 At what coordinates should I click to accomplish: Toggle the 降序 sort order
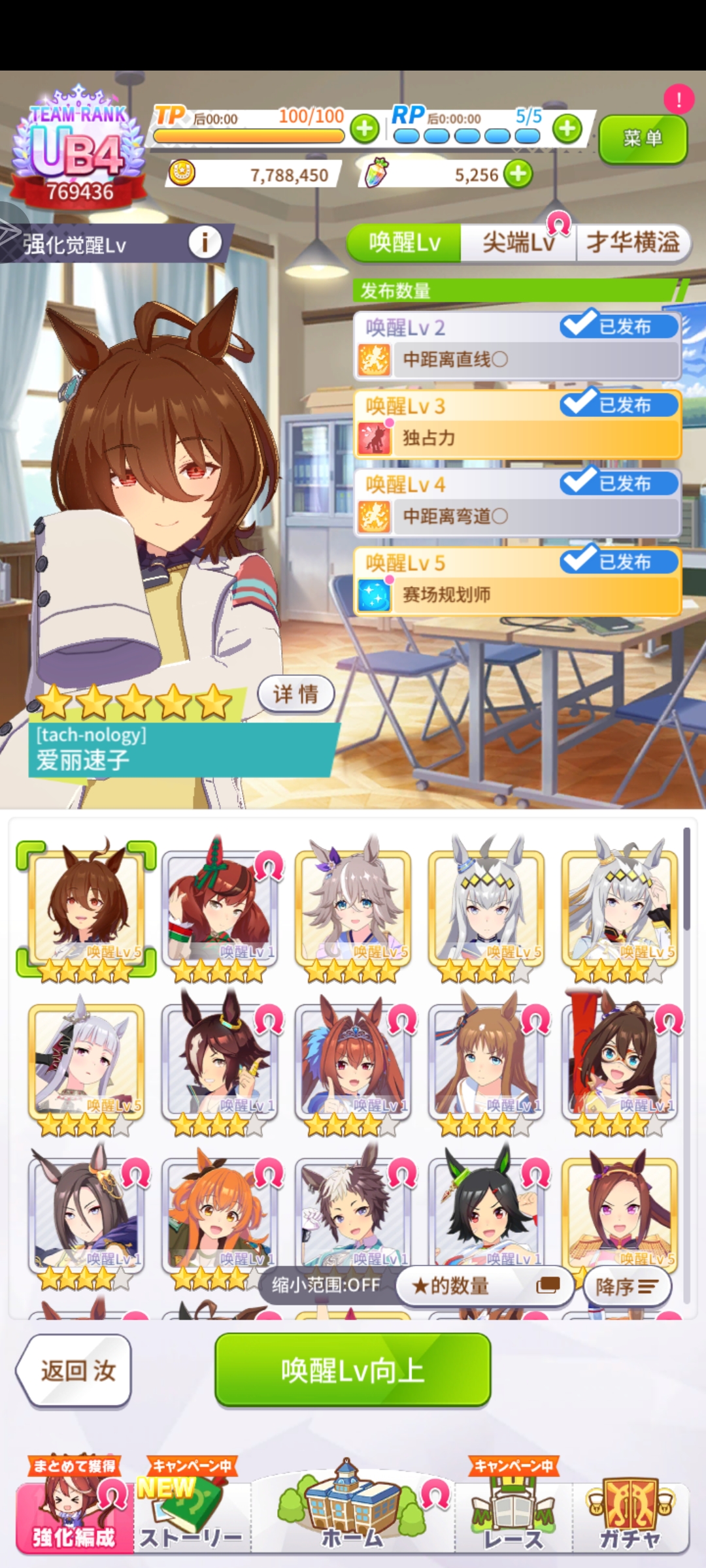click(626, 1286)
